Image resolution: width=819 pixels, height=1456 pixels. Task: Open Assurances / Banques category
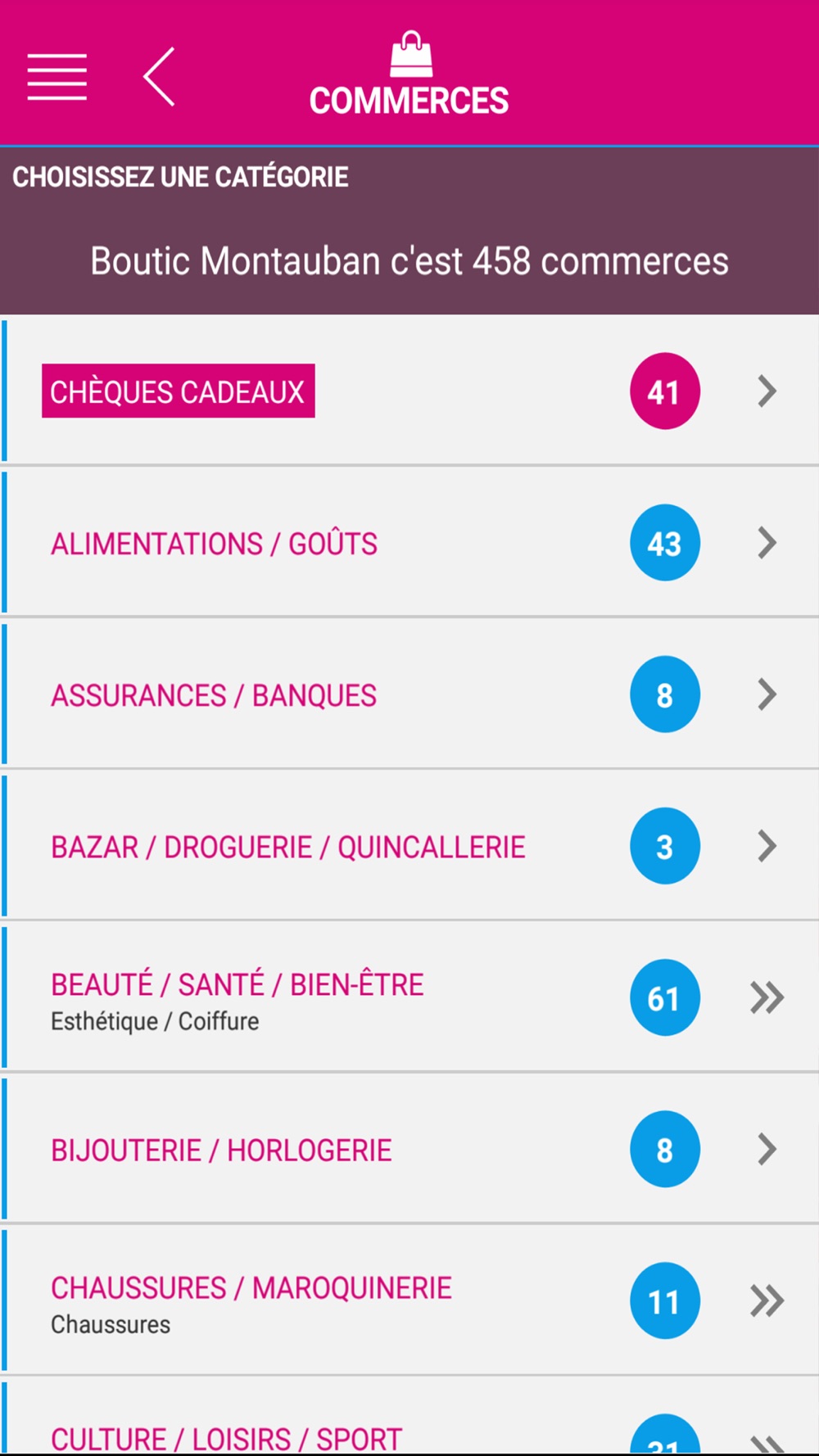coord(214,695)
